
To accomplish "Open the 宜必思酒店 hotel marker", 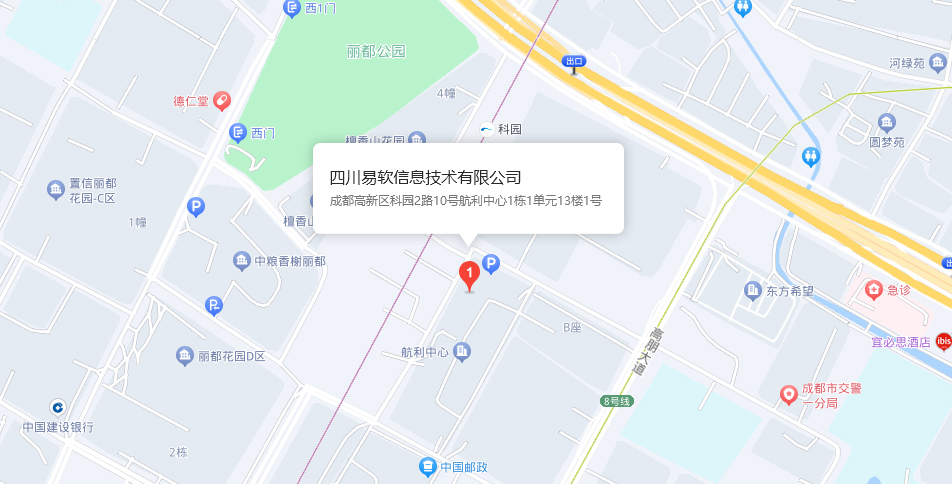I will 943,341.
